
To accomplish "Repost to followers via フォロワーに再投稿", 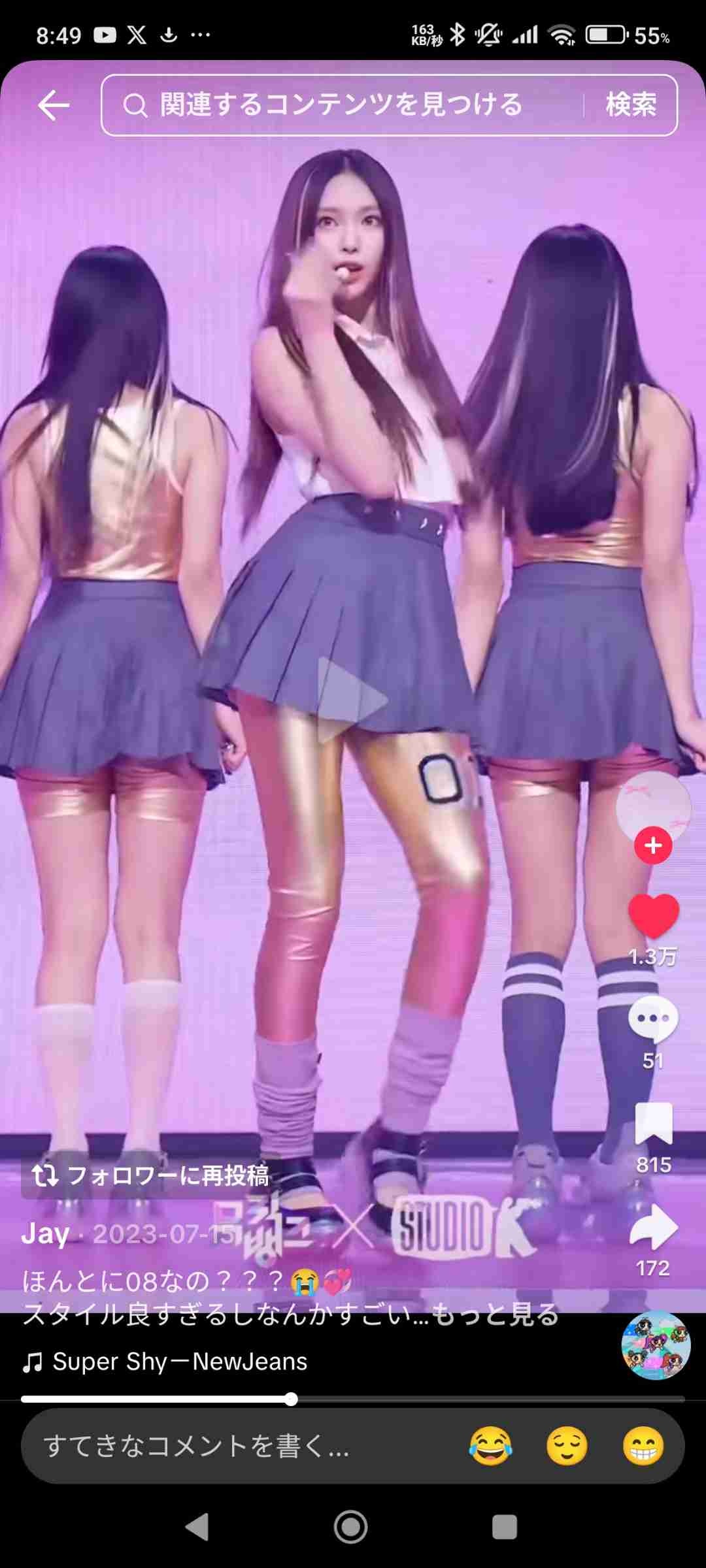I will pyautogui.click(x=152, y=1176).
